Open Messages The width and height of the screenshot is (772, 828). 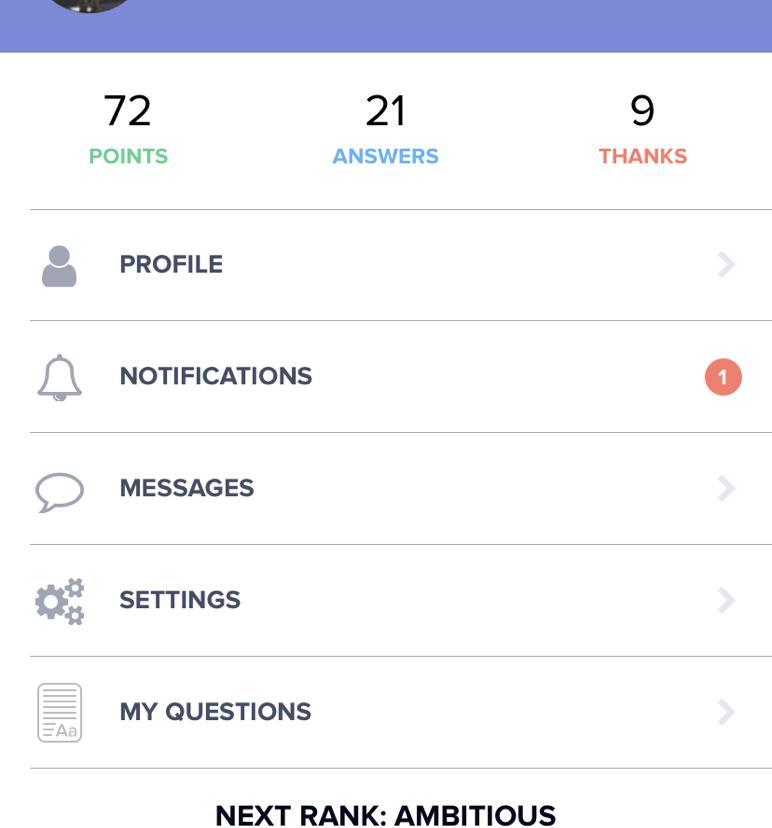click(x=186, y=489)
